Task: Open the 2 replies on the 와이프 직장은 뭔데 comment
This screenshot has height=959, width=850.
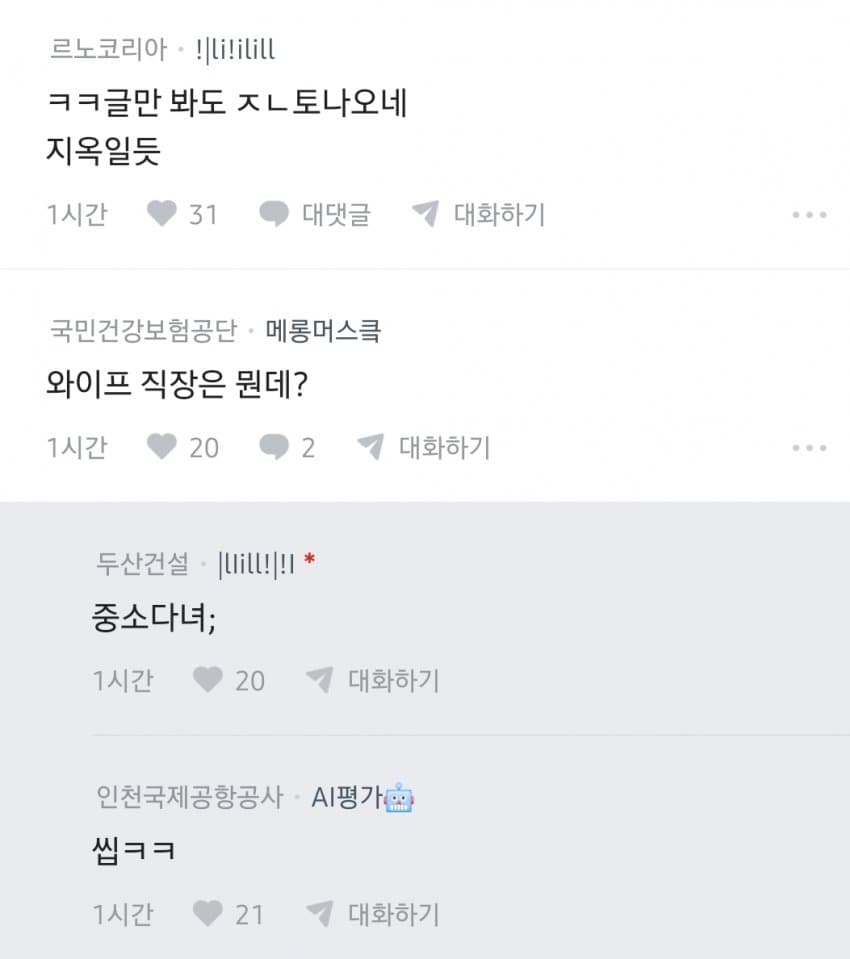Action: click(287, 447)
